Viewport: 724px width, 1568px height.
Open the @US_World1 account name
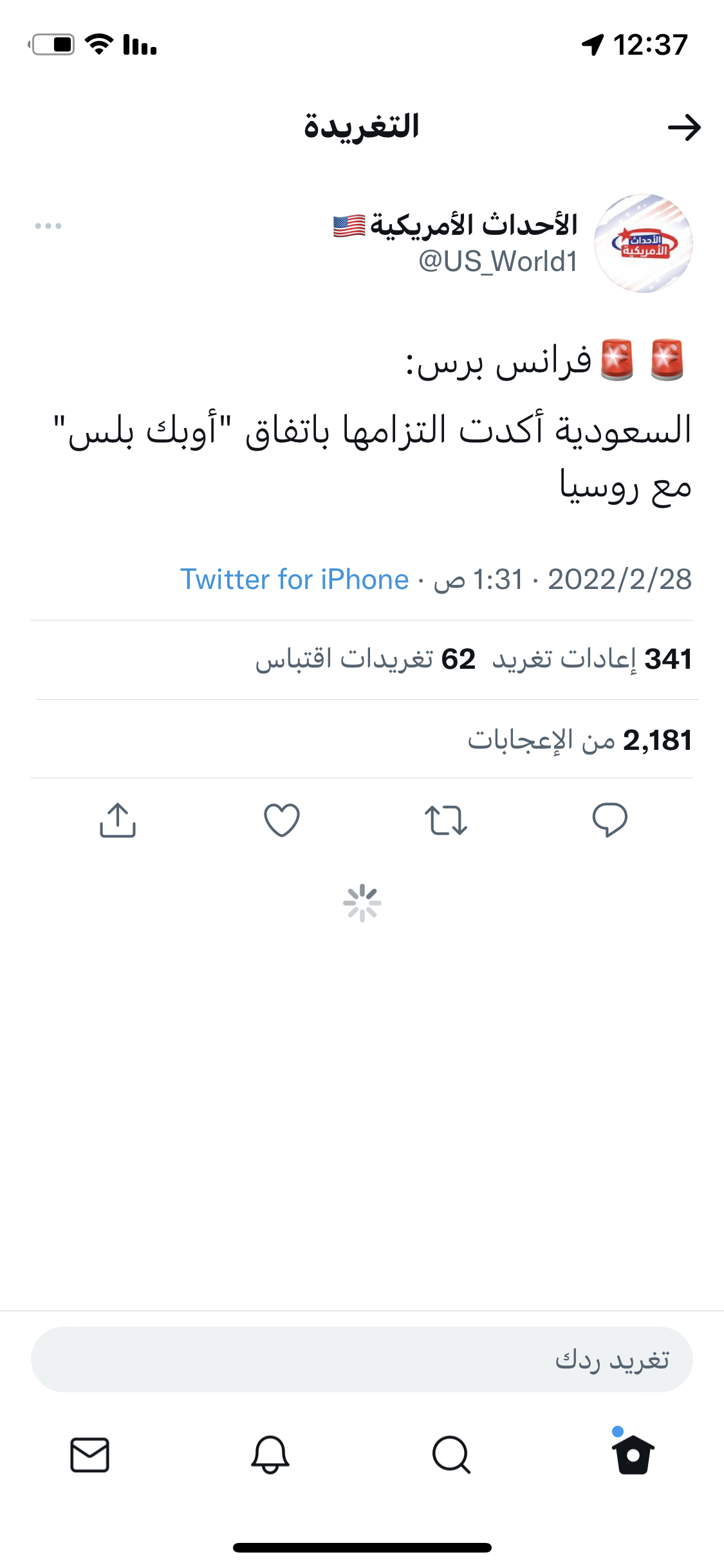(x=497, y=261)
